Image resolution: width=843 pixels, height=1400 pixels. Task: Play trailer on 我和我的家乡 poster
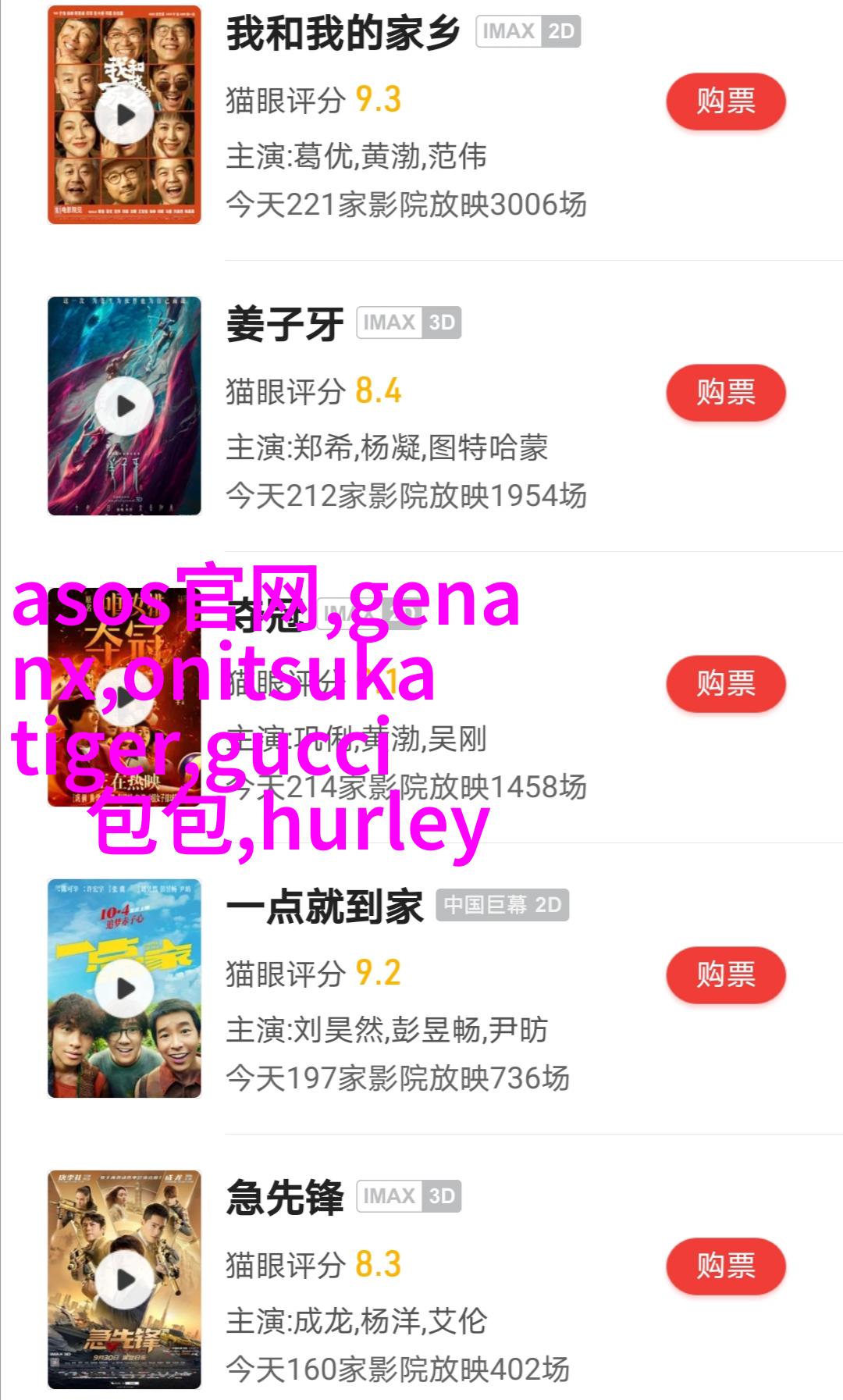[125, 116]
